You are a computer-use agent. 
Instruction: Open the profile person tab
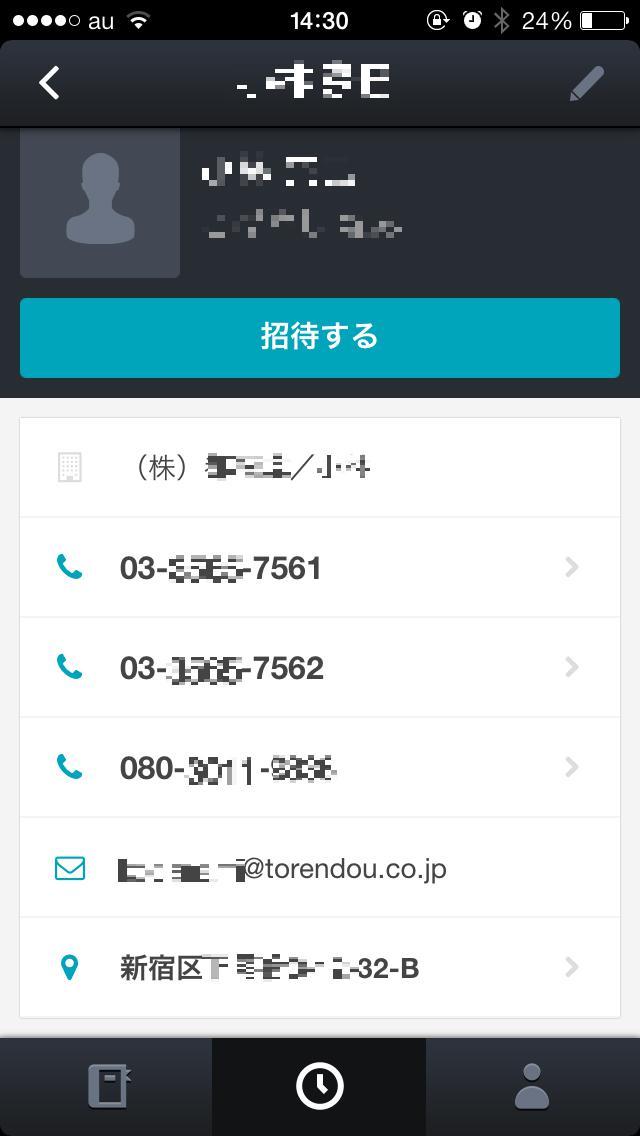(x=532, y=1086)
